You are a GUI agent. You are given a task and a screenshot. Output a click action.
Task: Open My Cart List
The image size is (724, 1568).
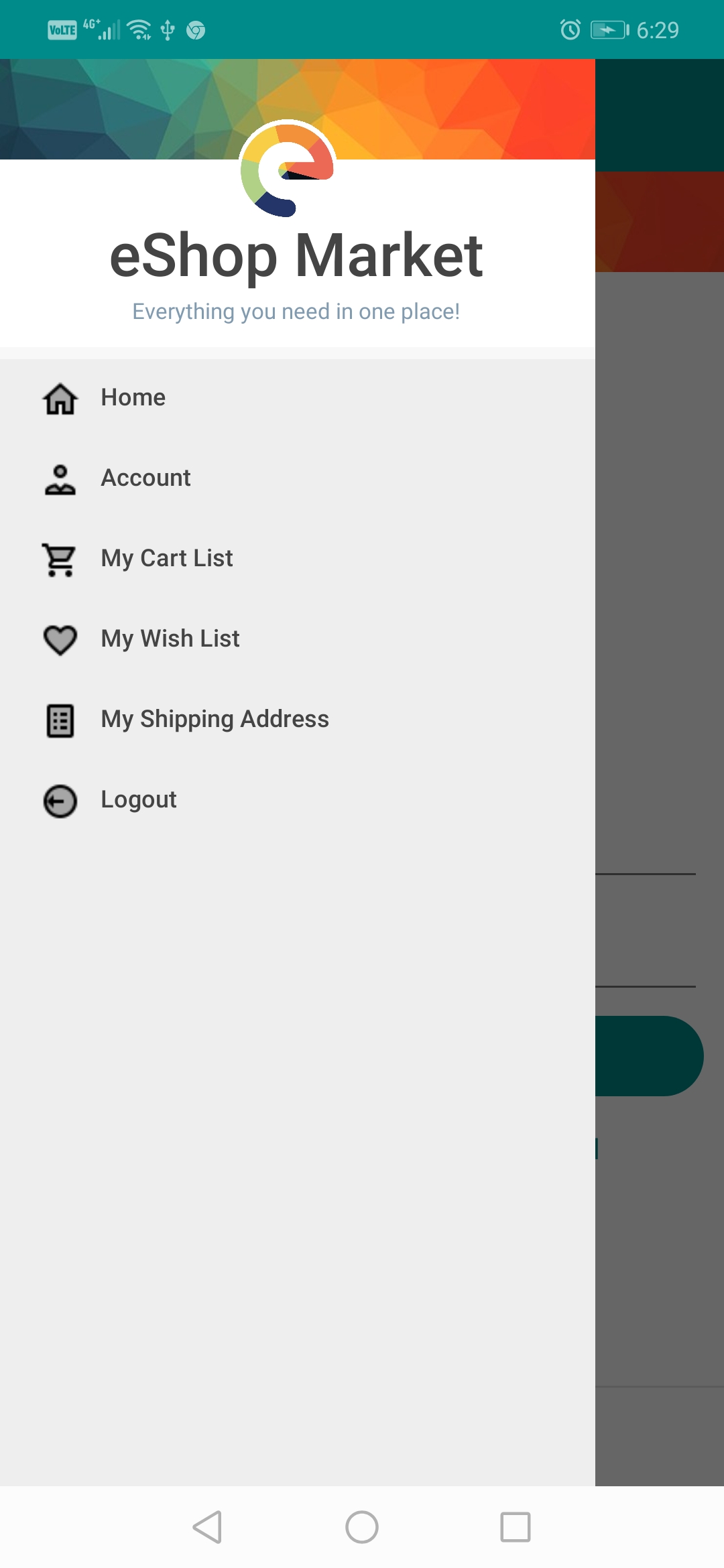pos(166,559)
